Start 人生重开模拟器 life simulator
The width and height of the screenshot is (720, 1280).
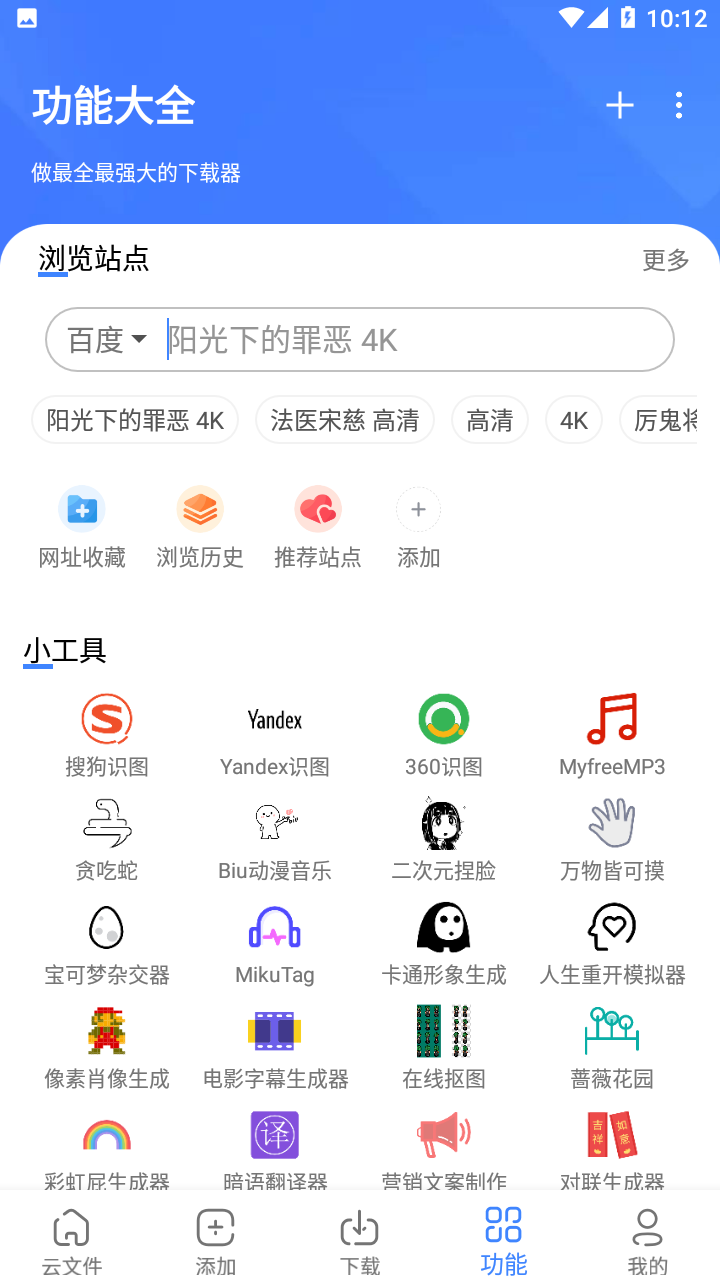coord(611,941)
